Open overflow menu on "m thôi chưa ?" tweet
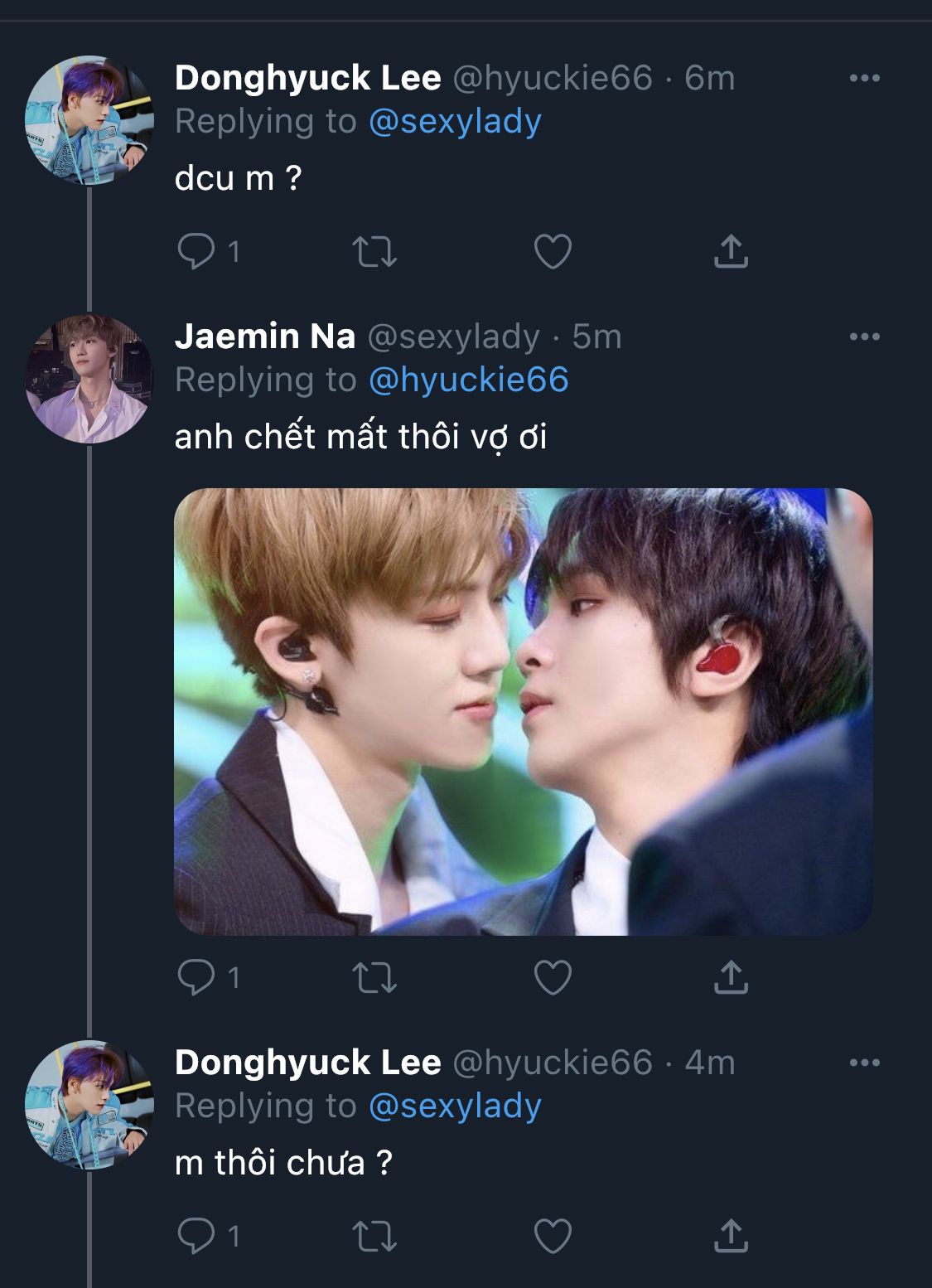Screen dimensions: 932x1288 click(x=864, y=1063)
